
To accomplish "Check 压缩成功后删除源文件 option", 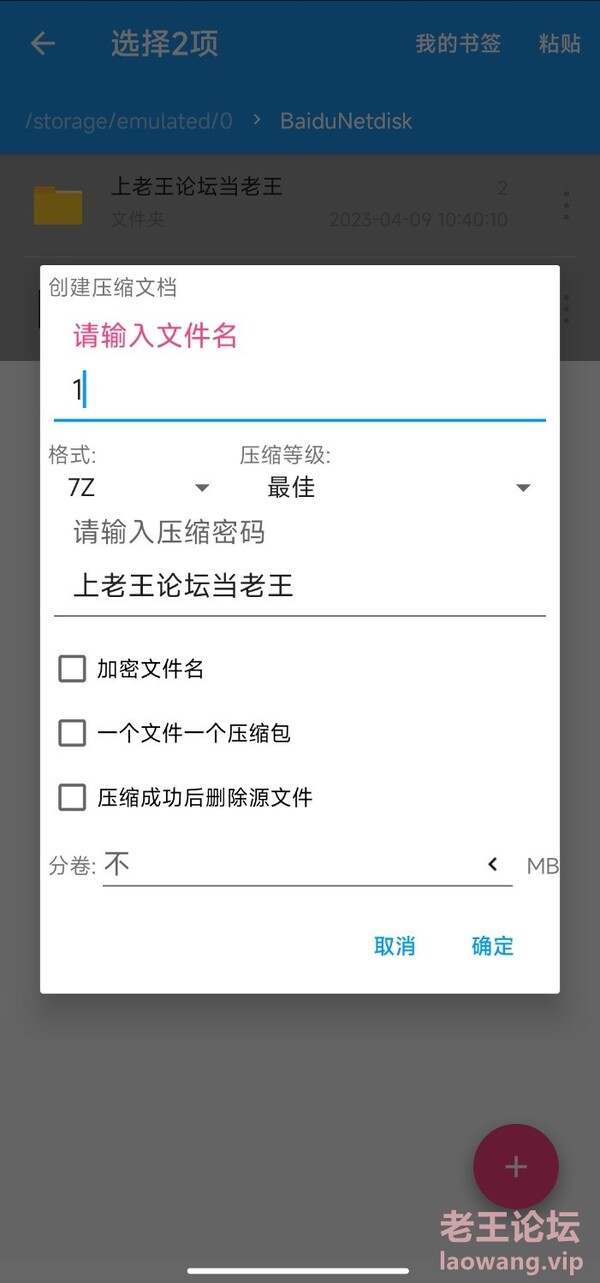I will 72,797.
